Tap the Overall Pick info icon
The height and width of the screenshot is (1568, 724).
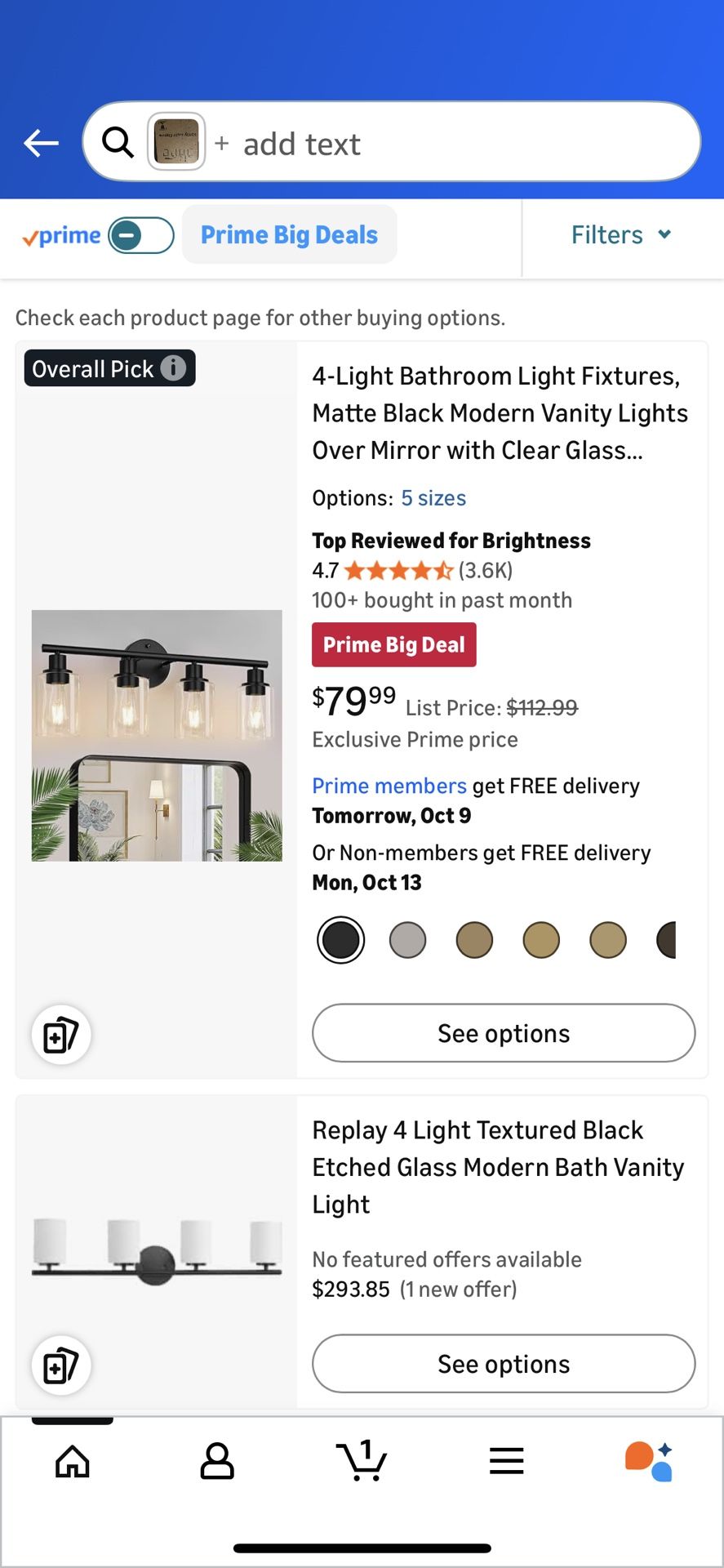click(172, 368)
